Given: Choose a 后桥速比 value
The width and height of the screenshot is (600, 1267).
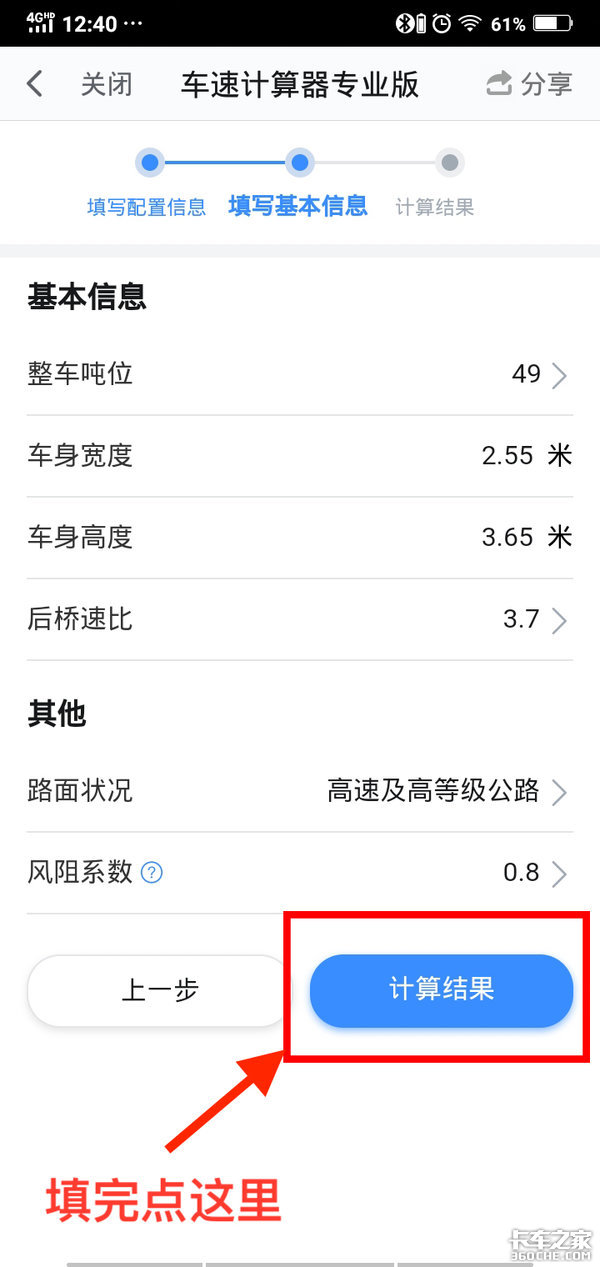Looking at the screenshot, I should coord(300,619).
